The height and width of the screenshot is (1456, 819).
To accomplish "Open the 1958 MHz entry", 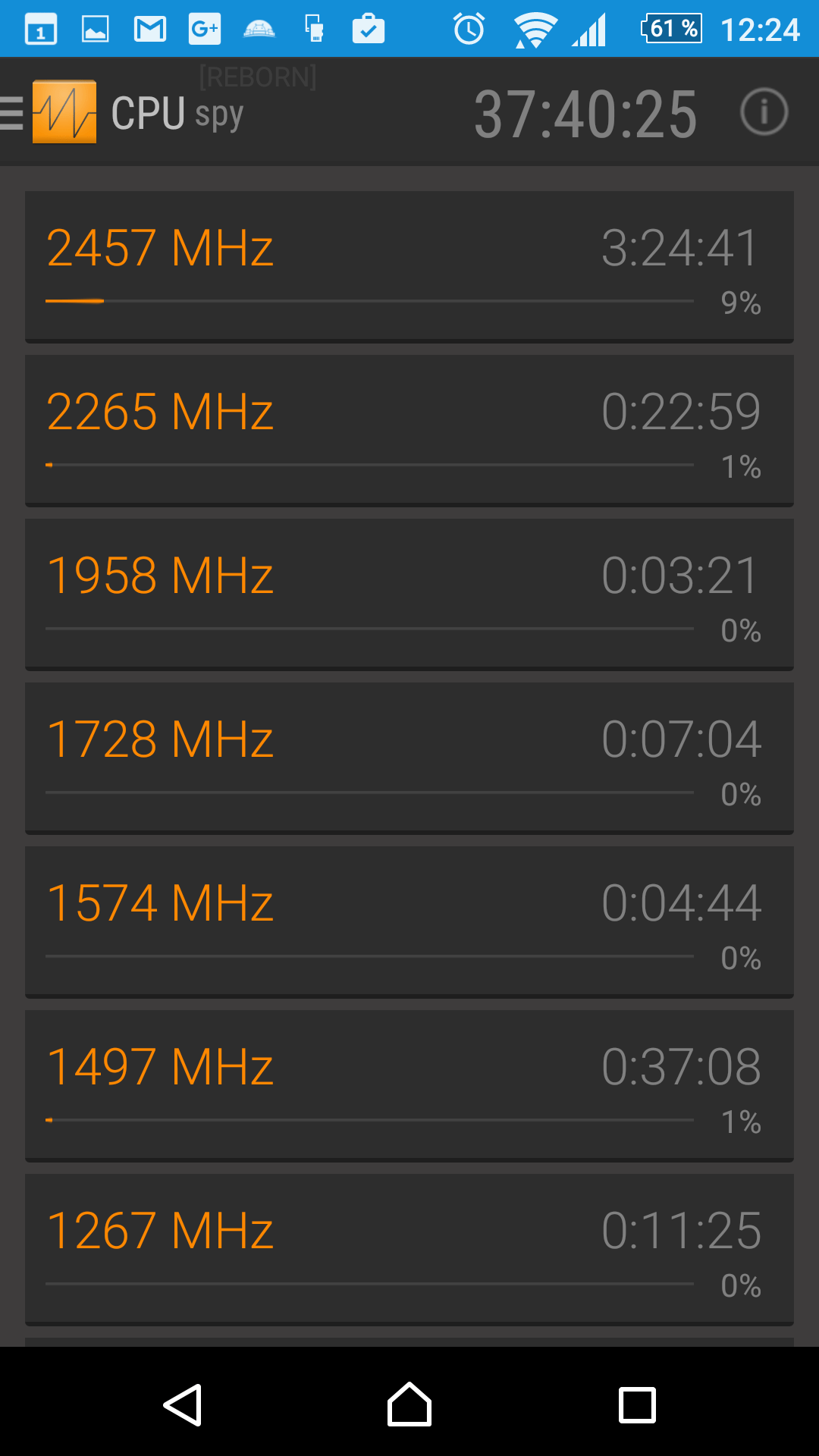I will (409, 595).
